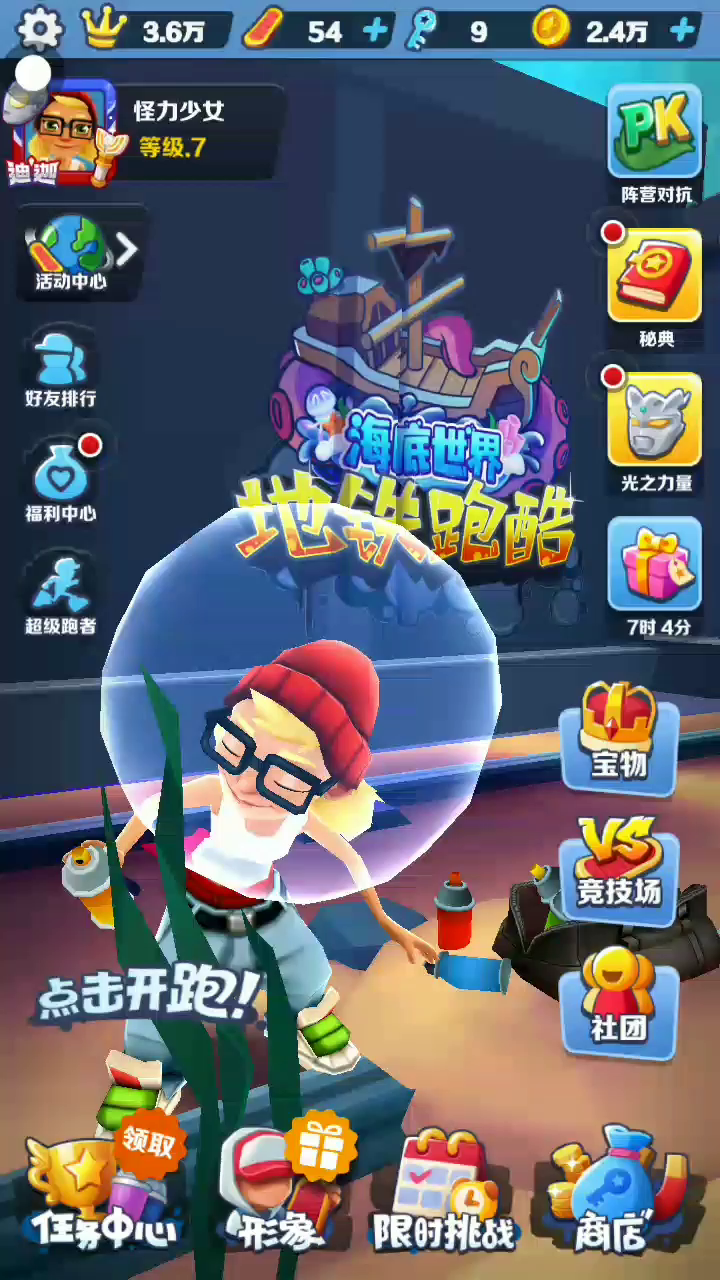Open 限时挑战 timed challenge
The height and width of the screenshot is (1280, 720).
444,1192
